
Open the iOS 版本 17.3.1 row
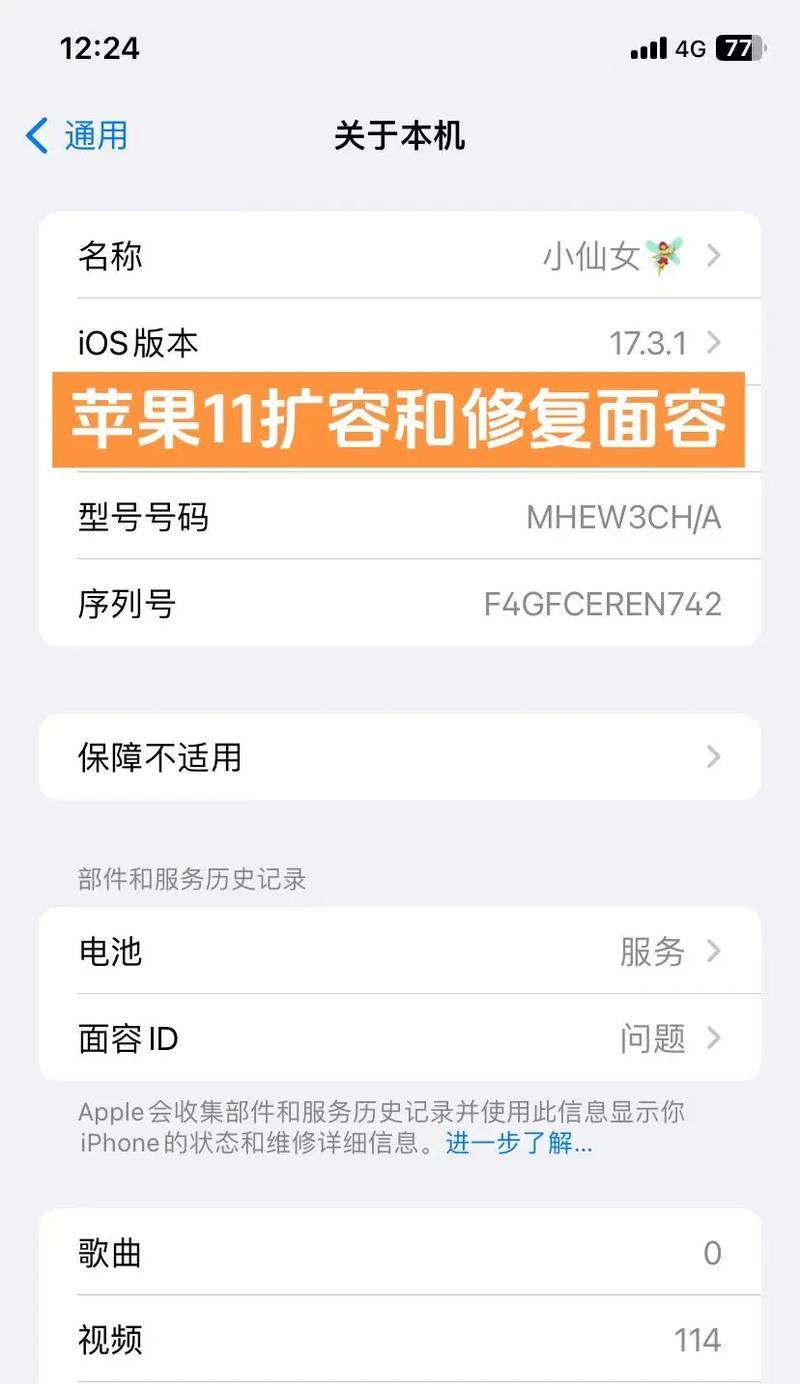400,343
